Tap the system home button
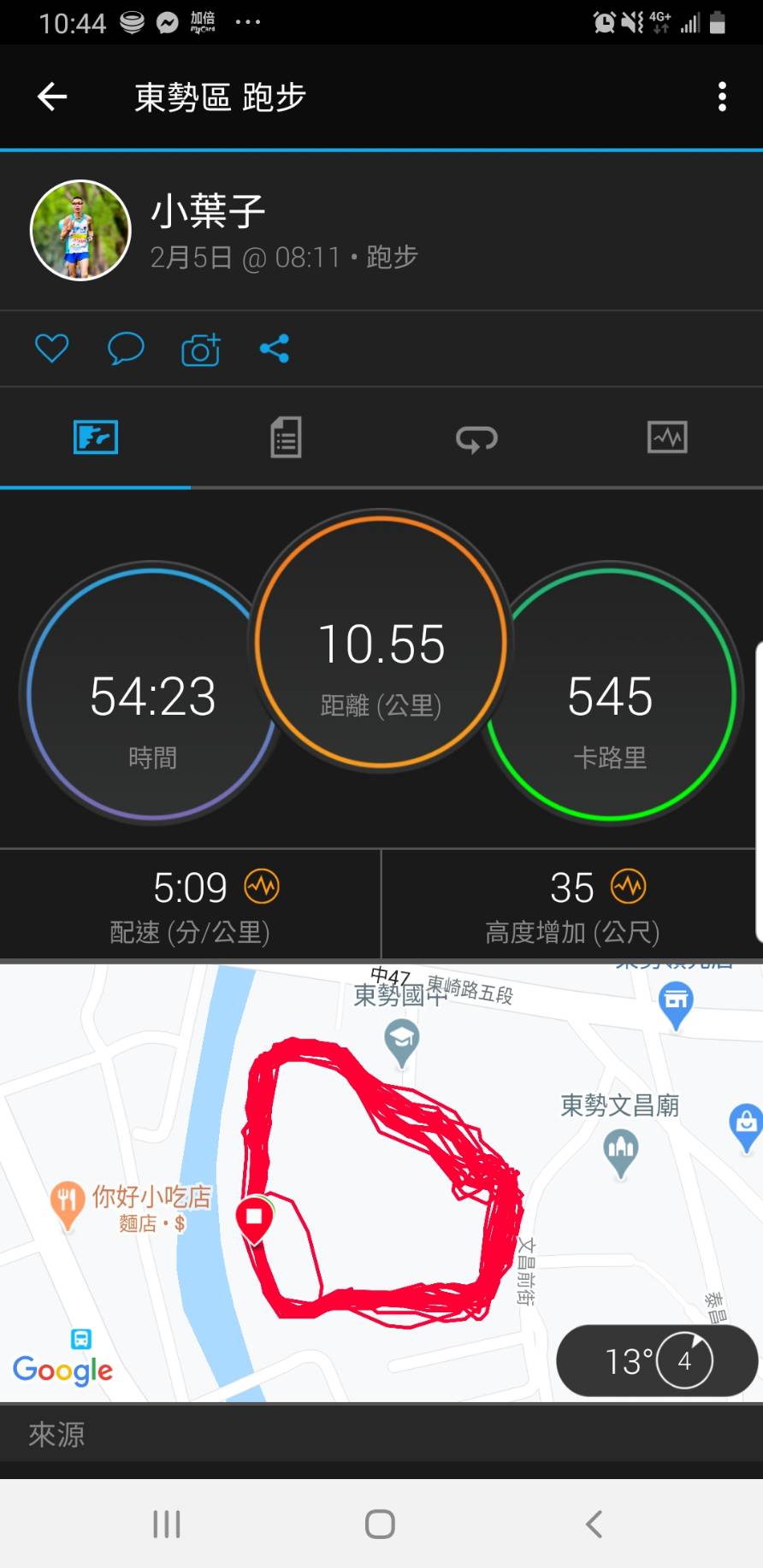 click(380, 1524)
